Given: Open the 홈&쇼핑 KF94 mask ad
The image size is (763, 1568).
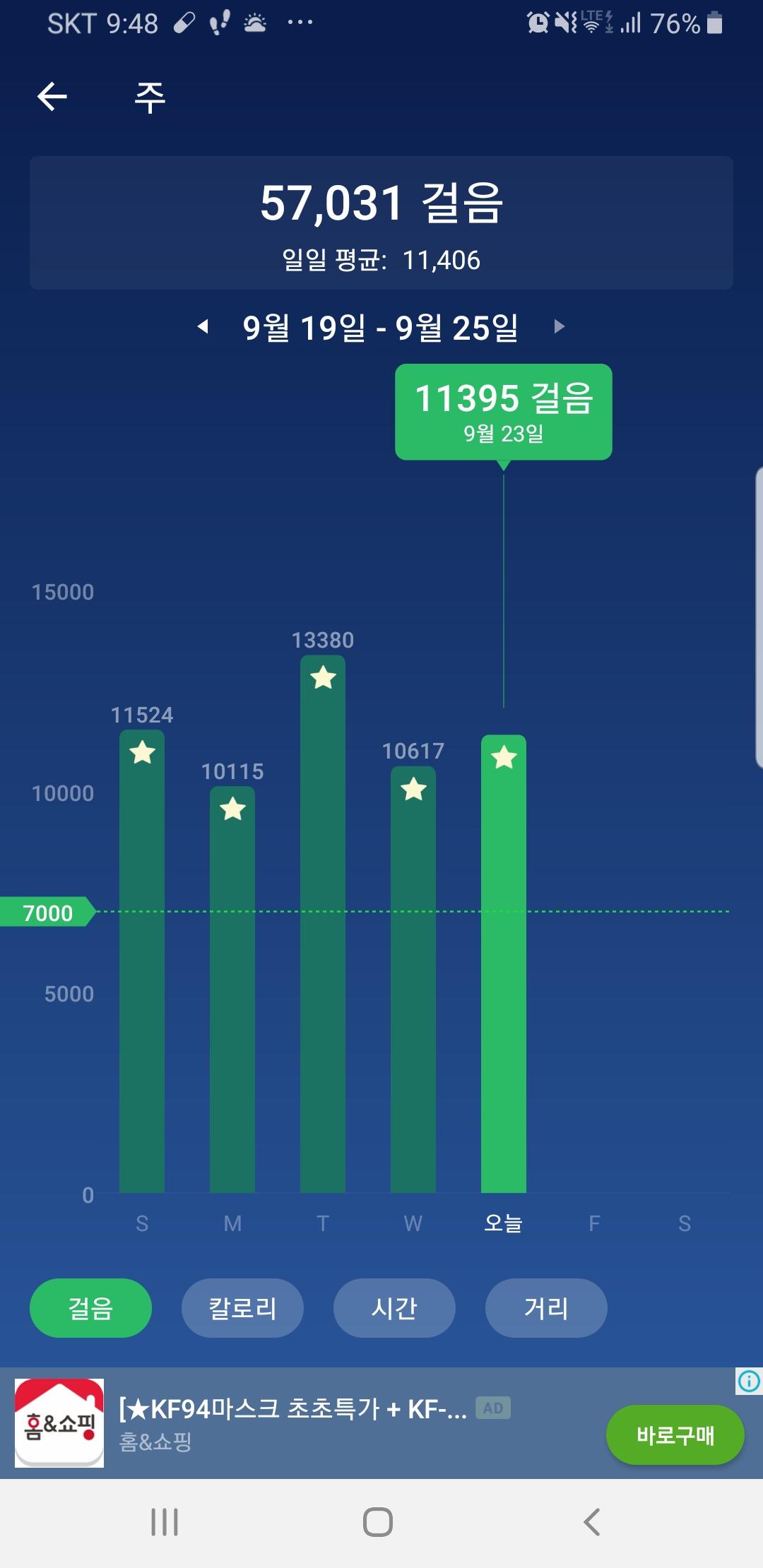Looking at the screenshot, I should 292,1410.
